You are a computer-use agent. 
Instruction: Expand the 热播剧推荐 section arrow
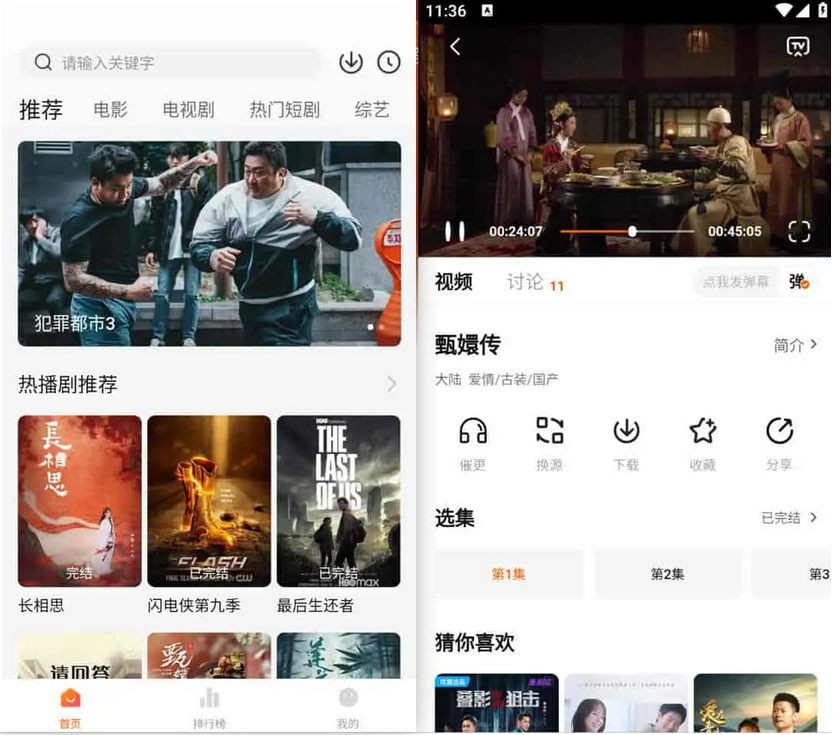pos(391,384)
